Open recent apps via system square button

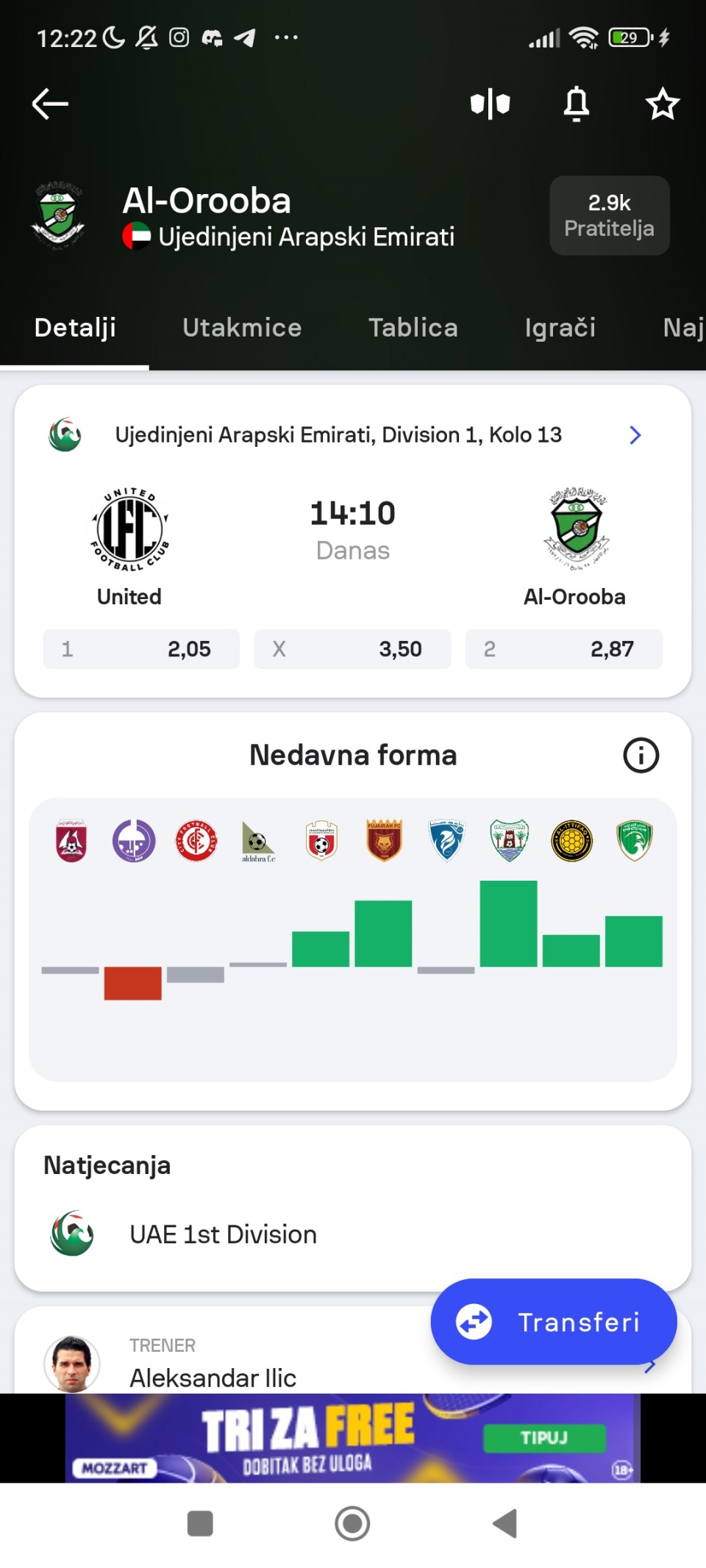tap(200, 1524)
